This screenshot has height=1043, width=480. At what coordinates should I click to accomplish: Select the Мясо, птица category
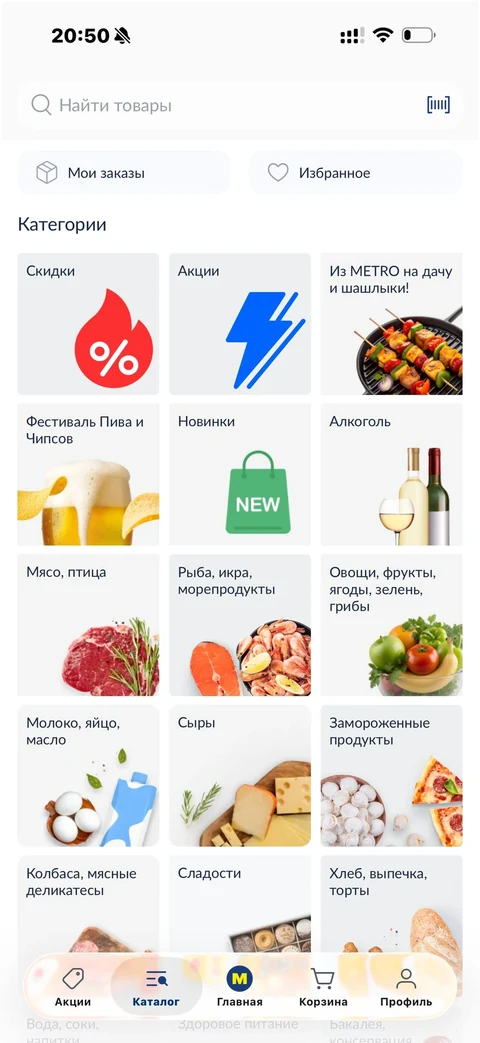[88, 625]
